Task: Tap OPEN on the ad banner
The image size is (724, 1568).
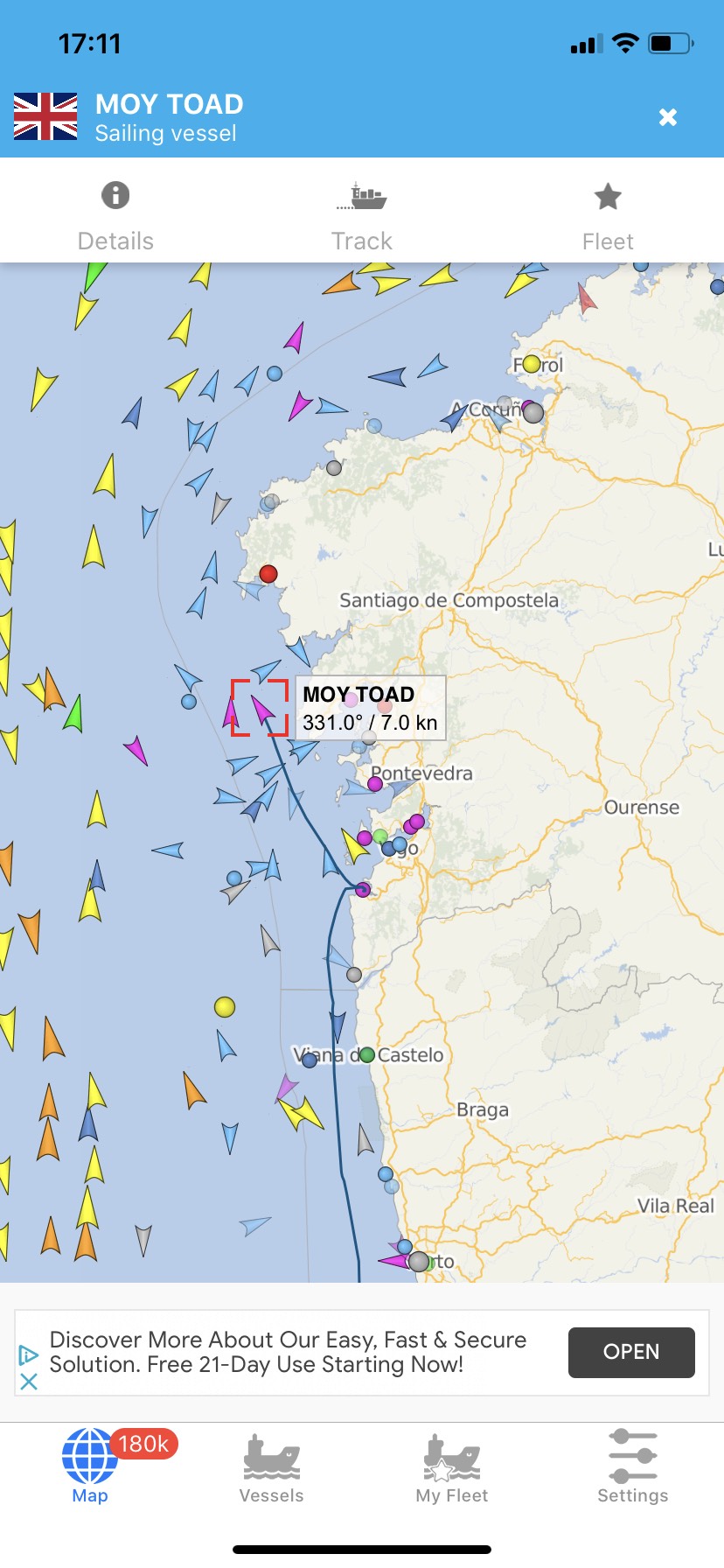Action: [631, 1352]
